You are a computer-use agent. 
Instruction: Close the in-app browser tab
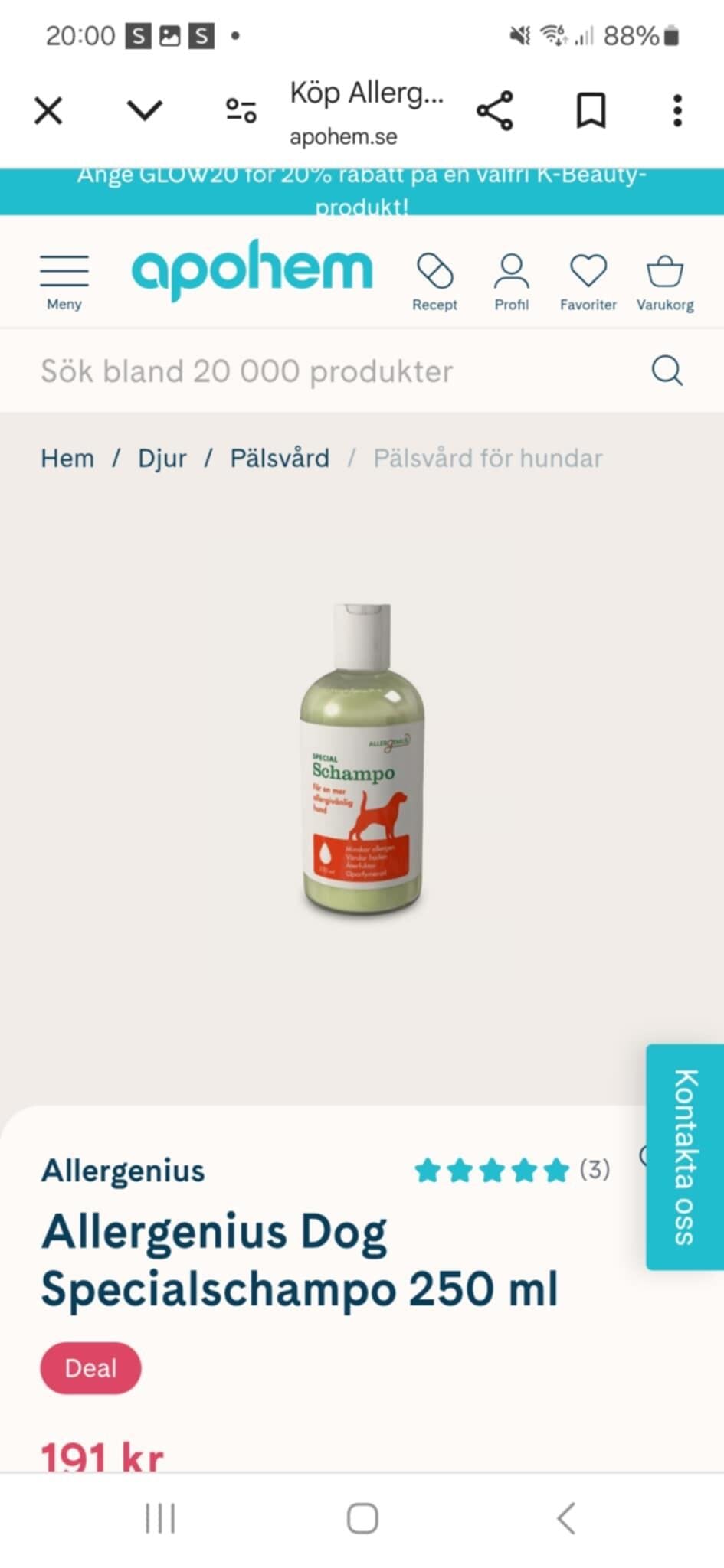[x=48, y=111]
